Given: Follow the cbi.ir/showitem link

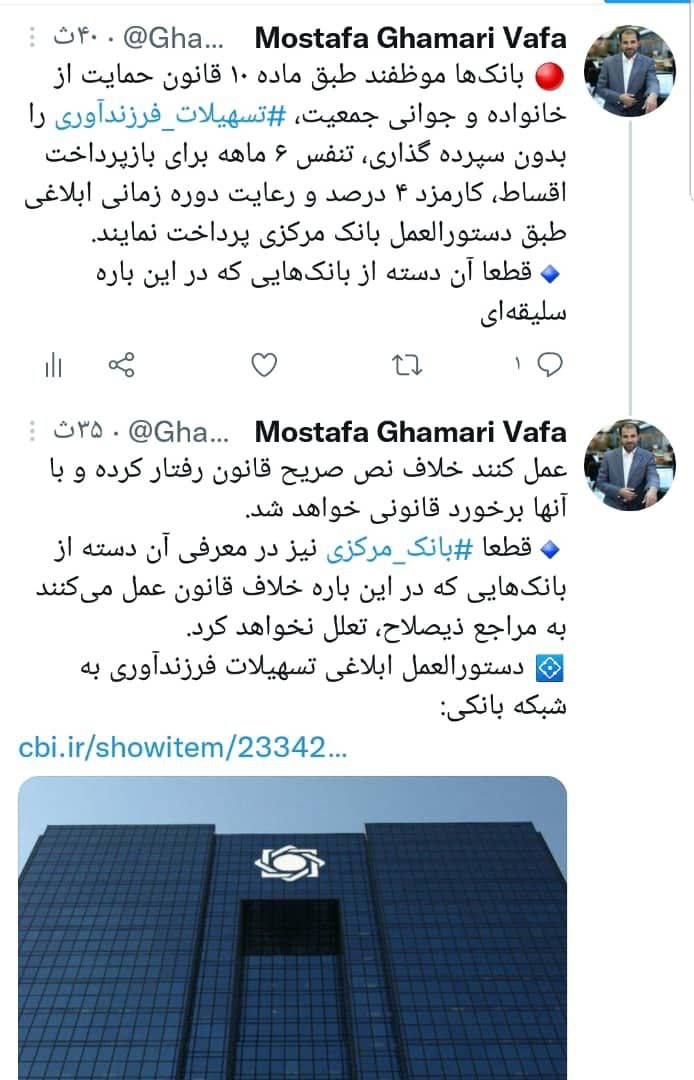Looking at the screenshot, I should 183,747.
